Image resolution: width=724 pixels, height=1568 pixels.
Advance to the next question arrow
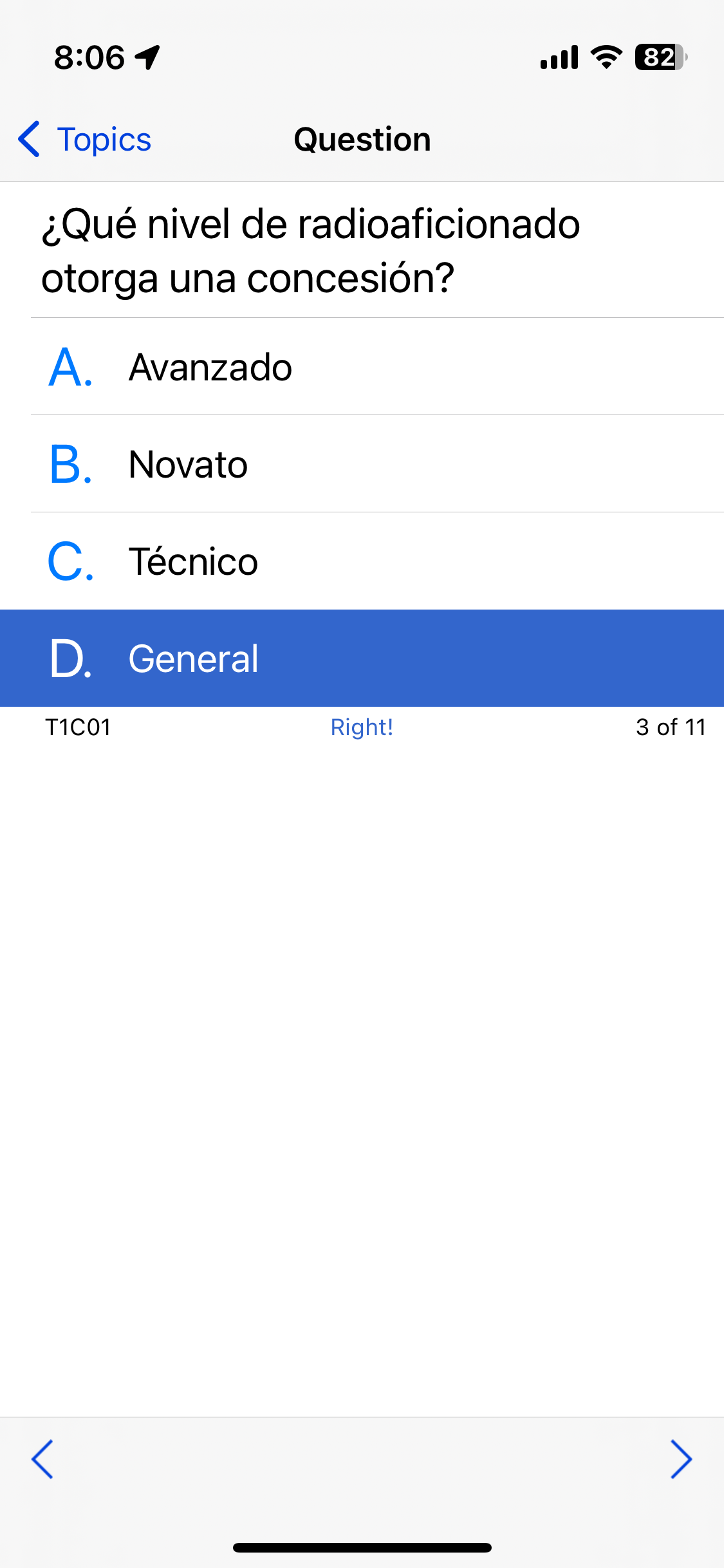681,1459
